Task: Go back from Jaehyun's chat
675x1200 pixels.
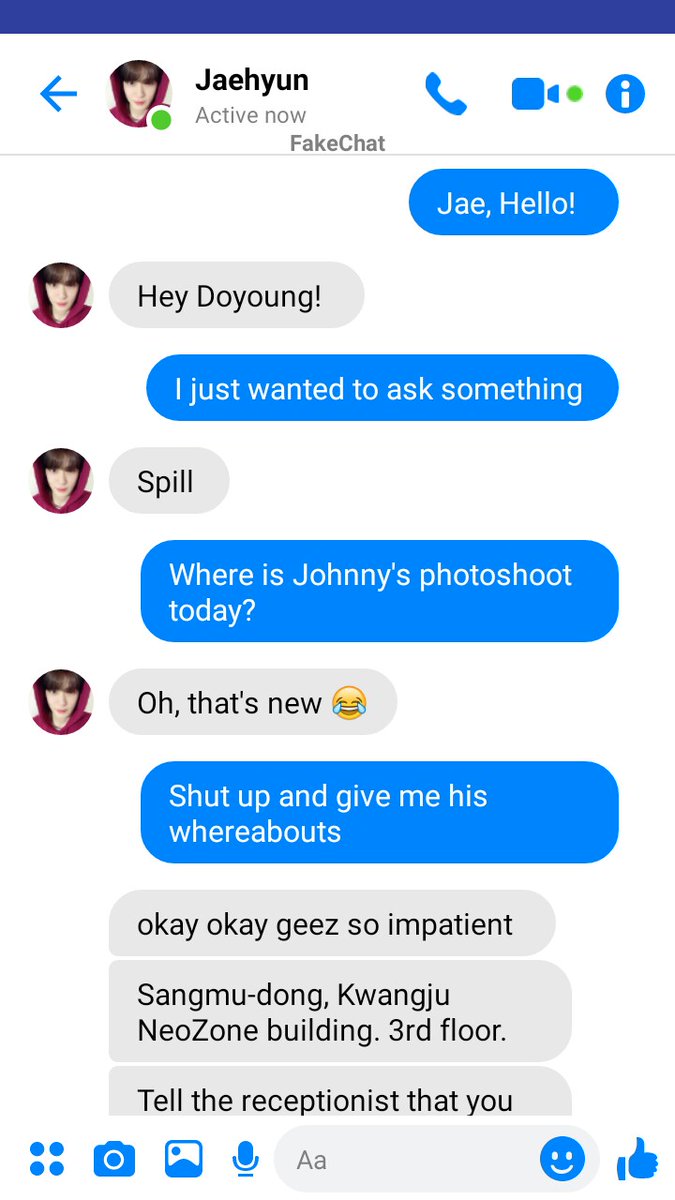Action: [58, 94]
